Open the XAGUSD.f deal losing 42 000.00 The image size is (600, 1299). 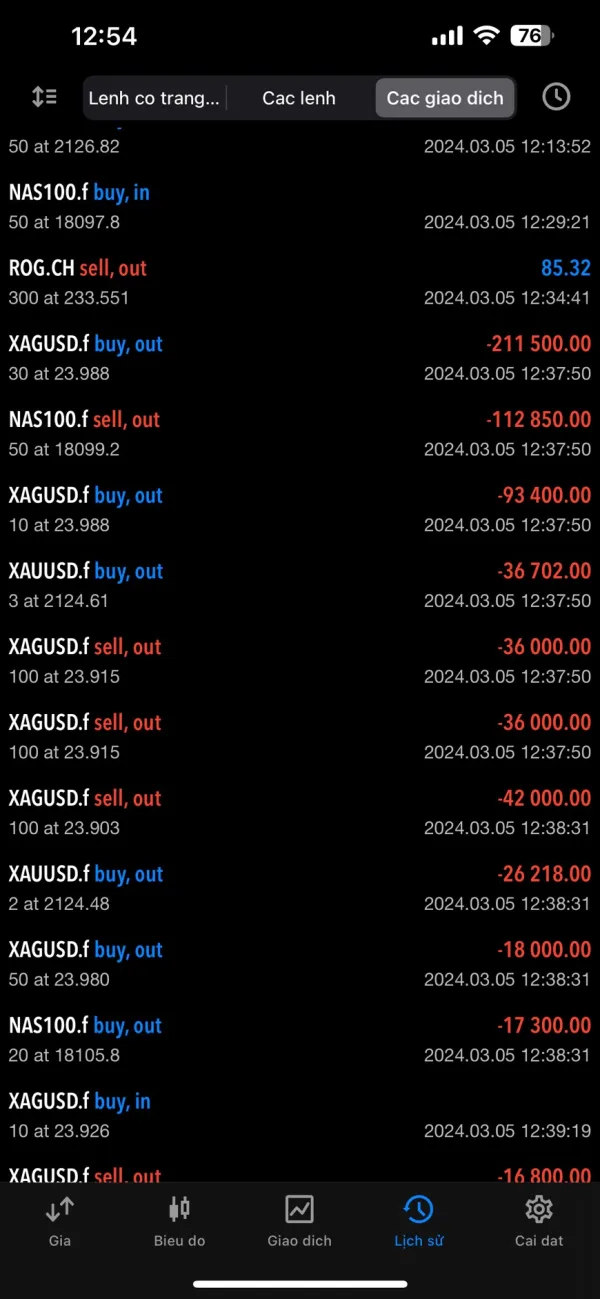tap(300, 812)
